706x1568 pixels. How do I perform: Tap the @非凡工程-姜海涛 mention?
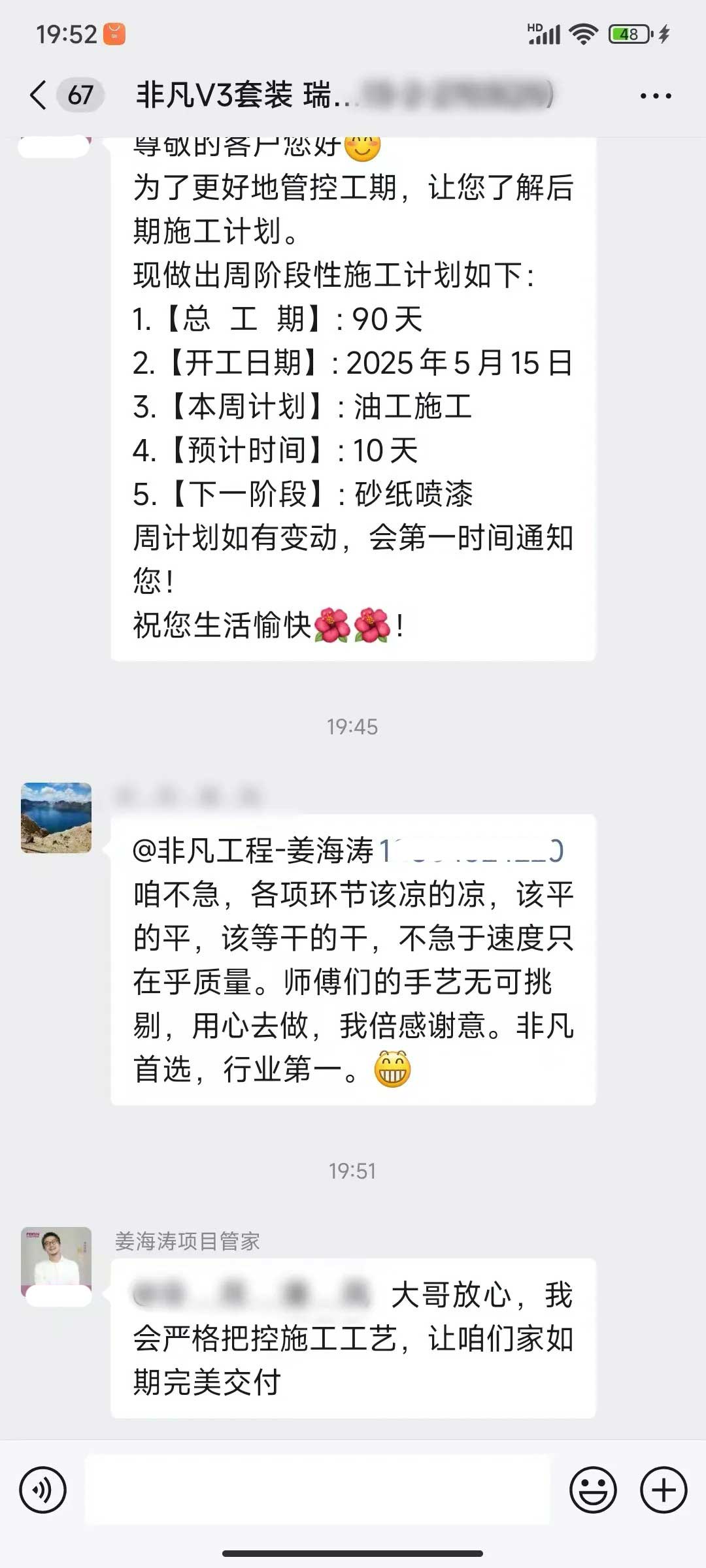(254, 851)
